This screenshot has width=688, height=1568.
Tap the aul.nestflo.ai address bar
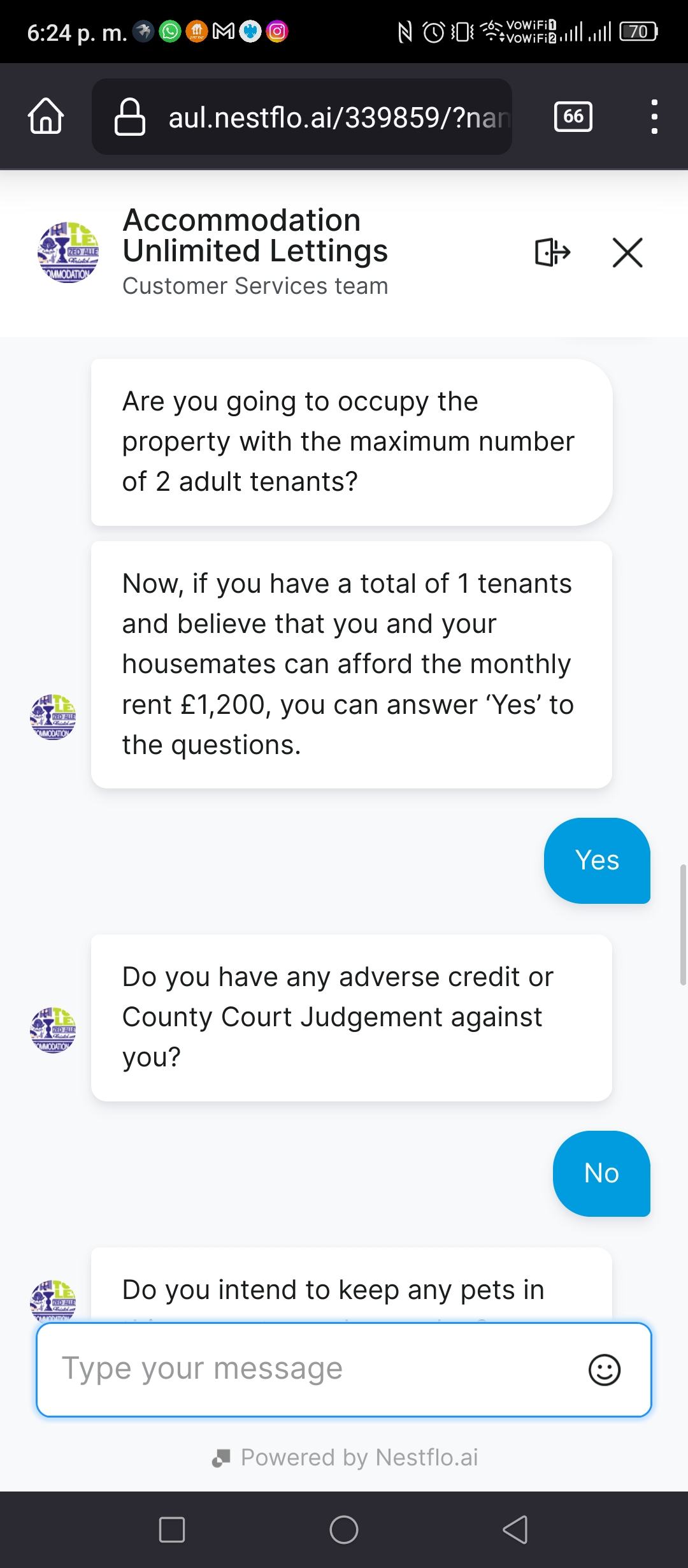click(302, 117)
